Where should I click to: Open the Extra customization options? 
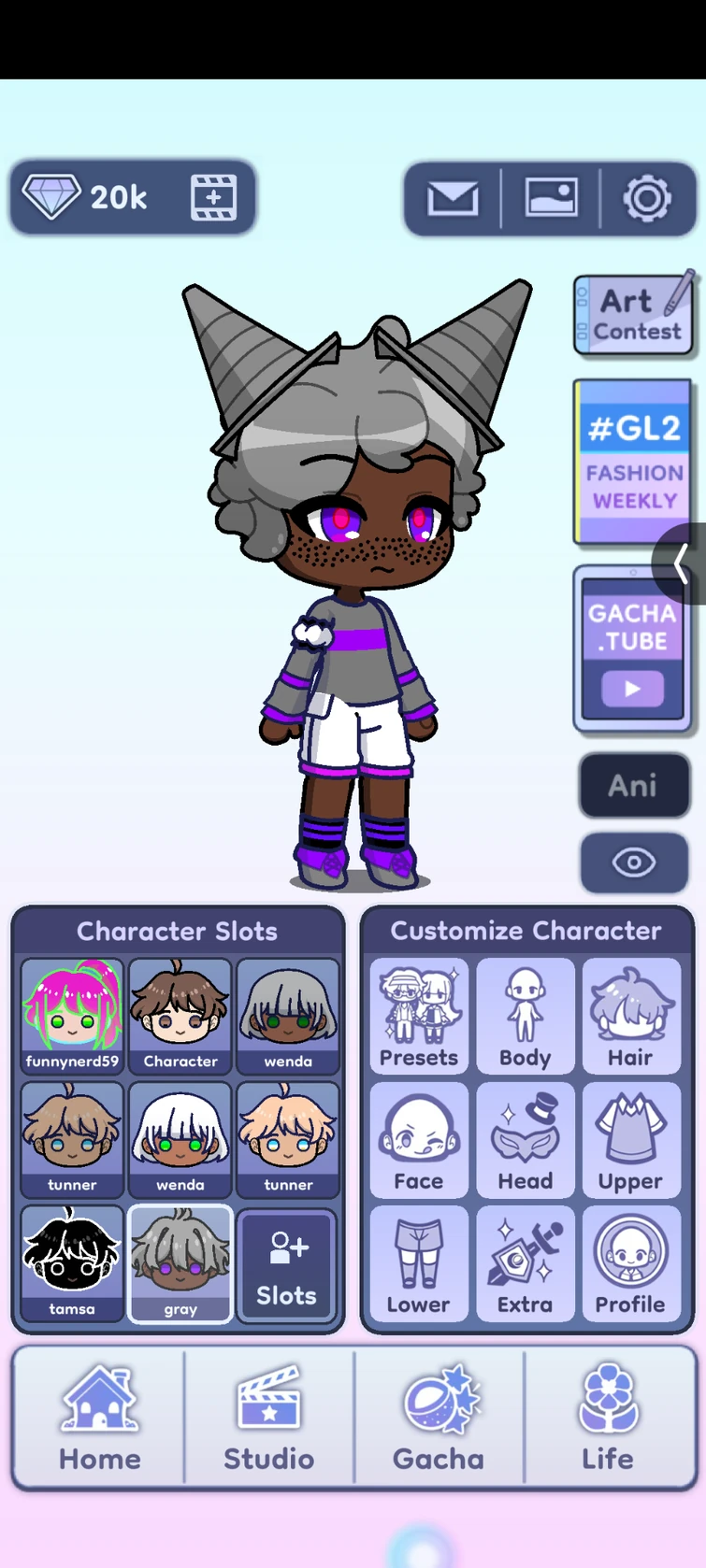point(525,1263)
